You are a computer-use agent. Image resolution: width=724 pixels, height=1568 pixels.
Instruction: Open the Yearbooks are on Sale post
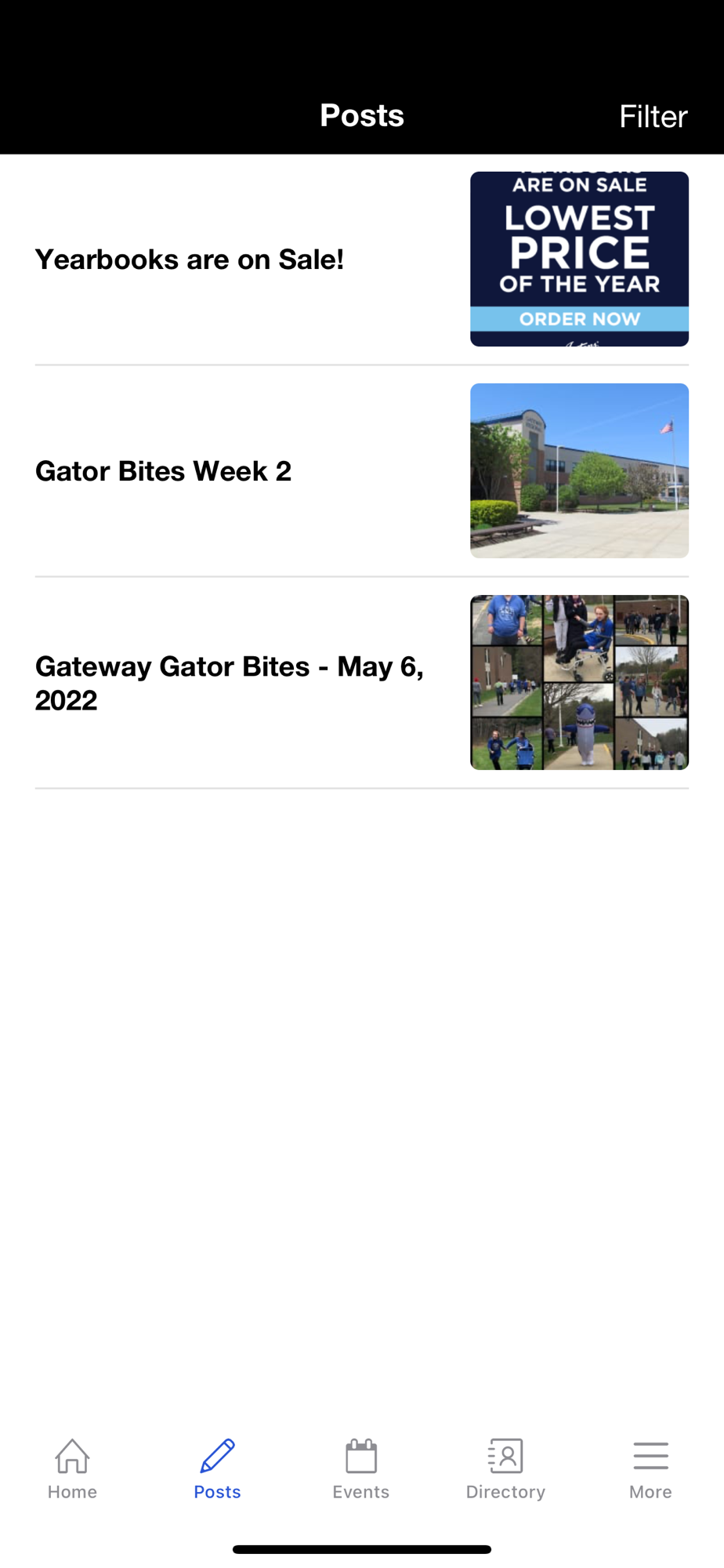tap(190, 260)
